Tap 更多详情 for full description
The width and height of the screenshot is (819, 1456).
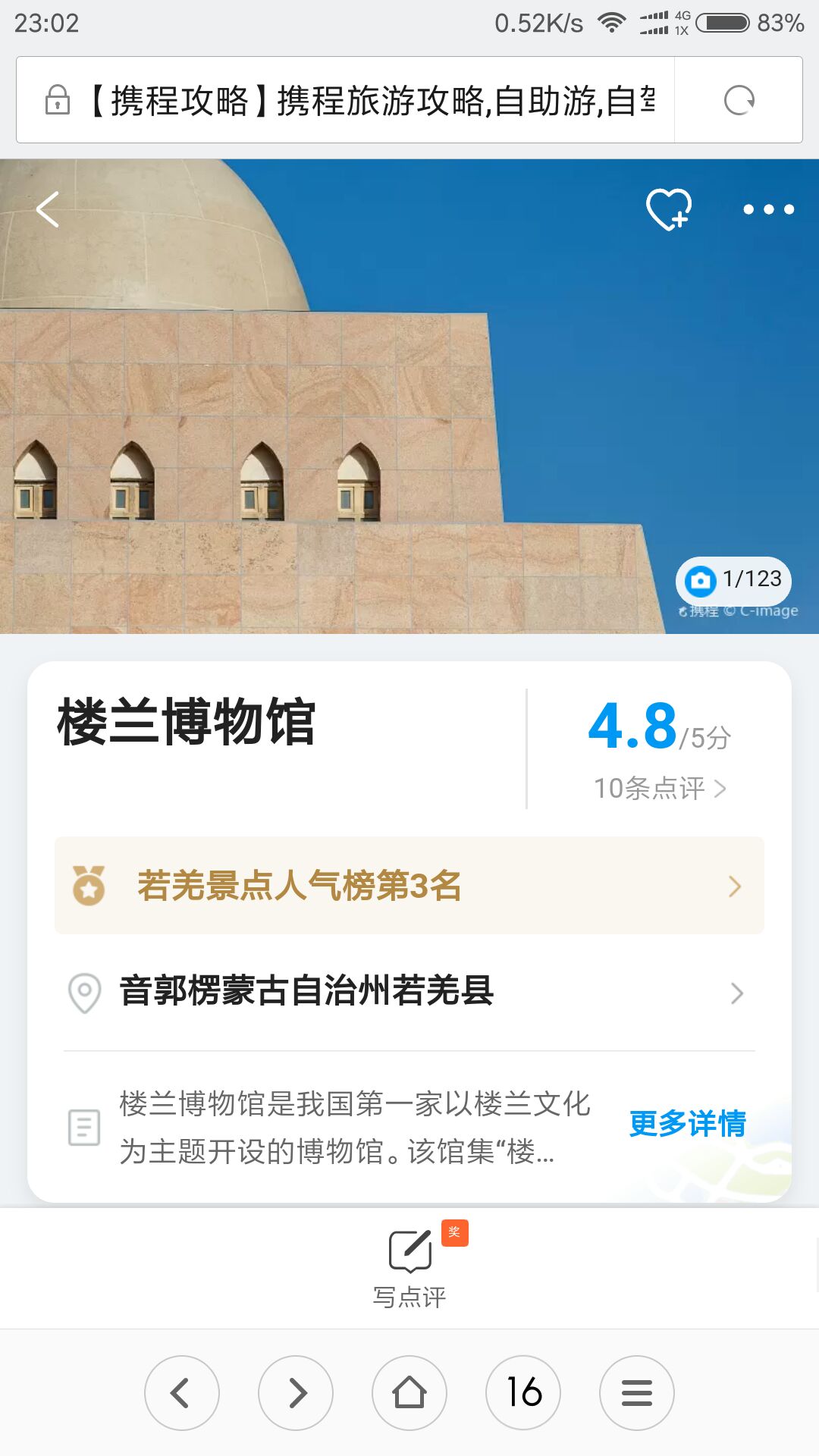pyautogui.click(x=687, y=1124)
